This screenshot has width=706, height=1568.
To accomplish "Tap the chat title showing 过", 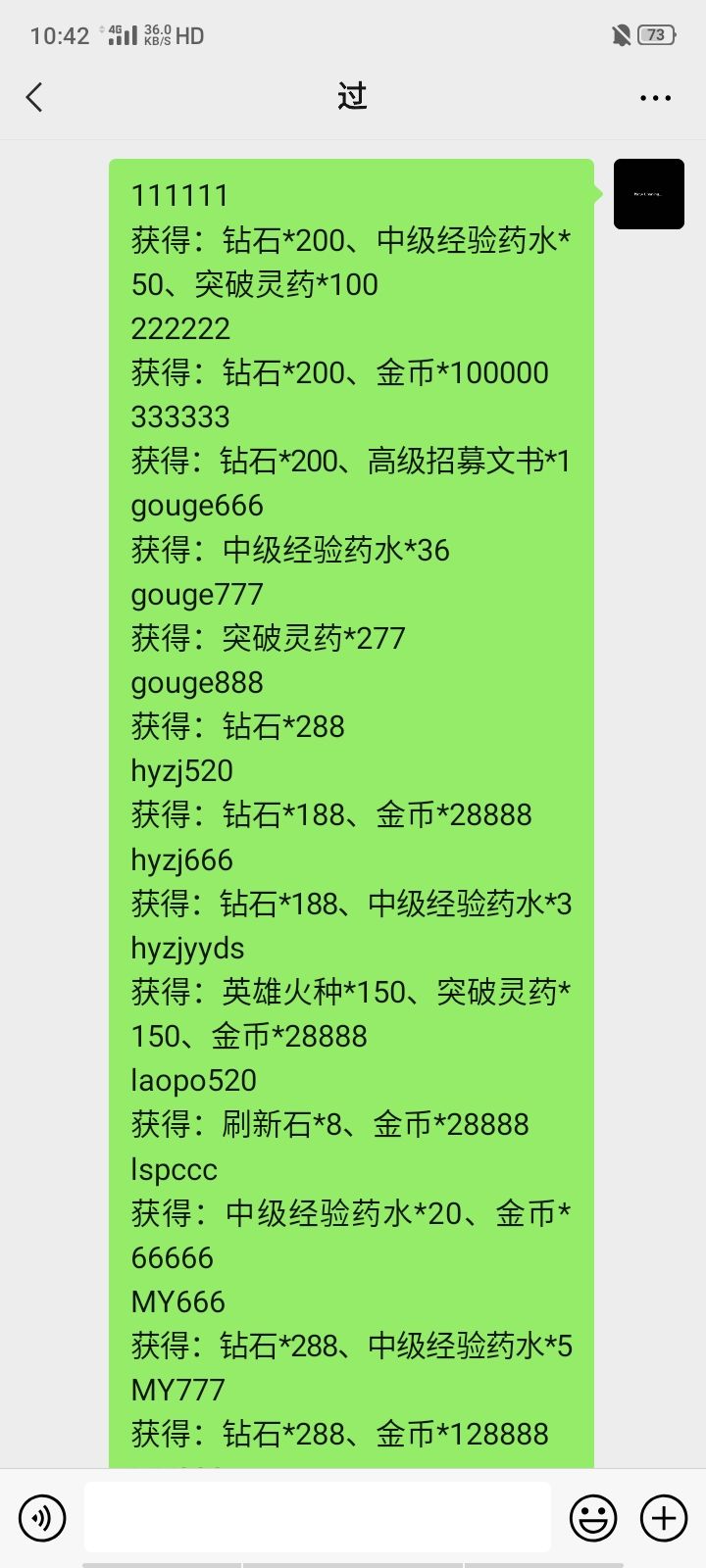I will point(352,95).
